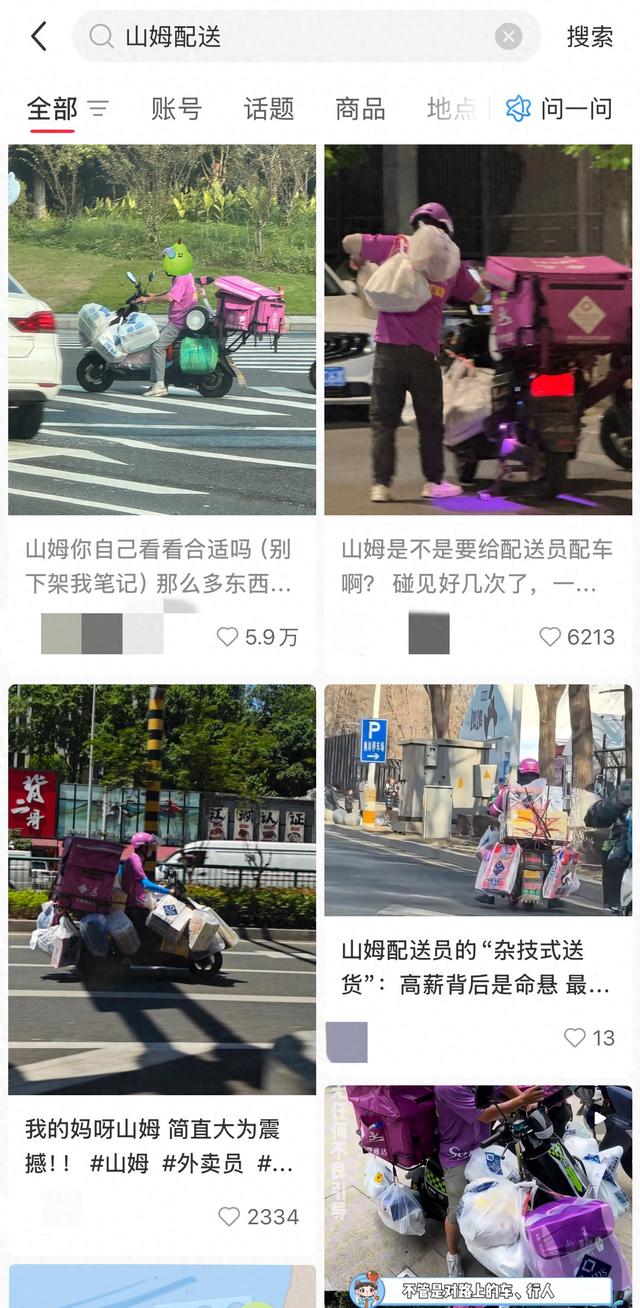Screen dimensions: 640x1308
Task: Open the post 山姆是不是要给配送员配车啊
Action: [476, 566]
